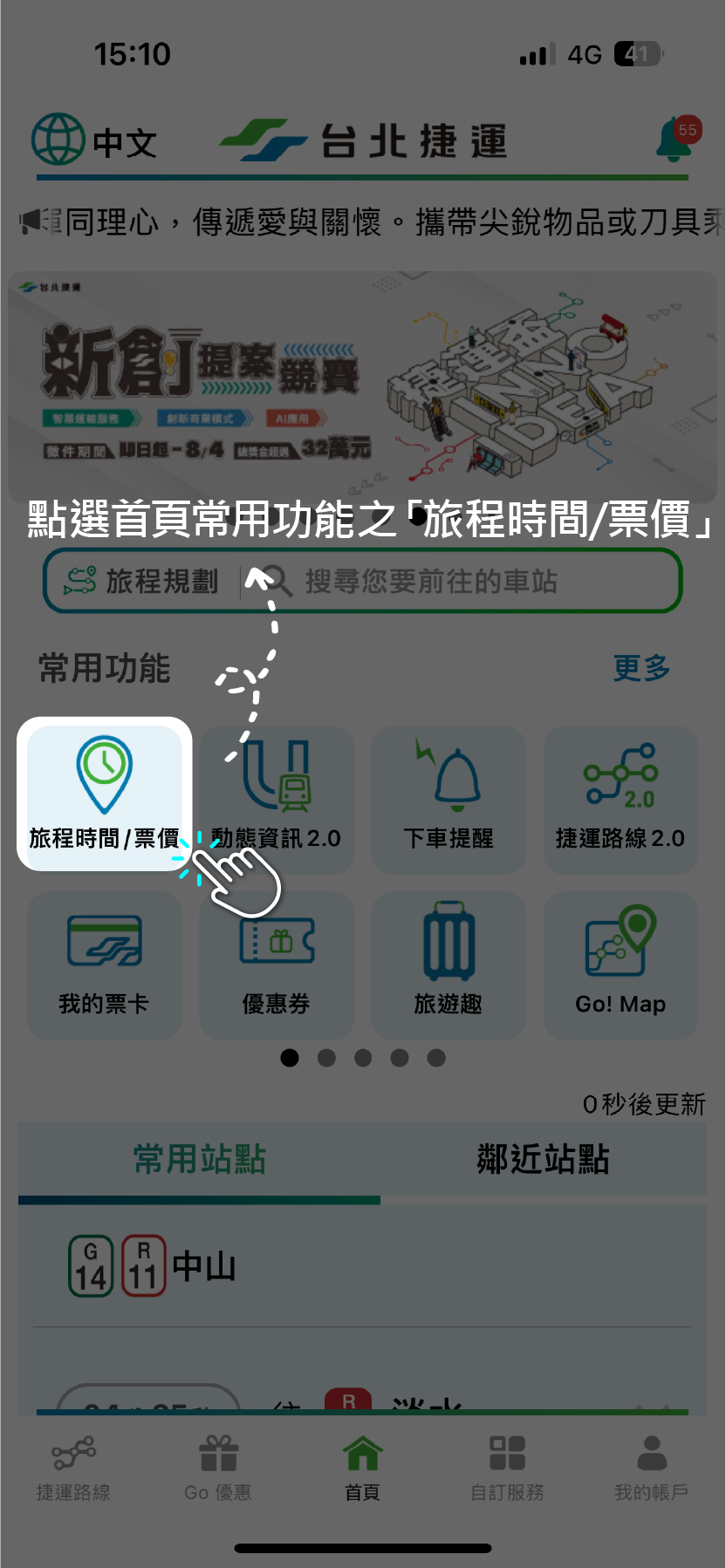Open 優惠券 coupons

coord(277,965)
